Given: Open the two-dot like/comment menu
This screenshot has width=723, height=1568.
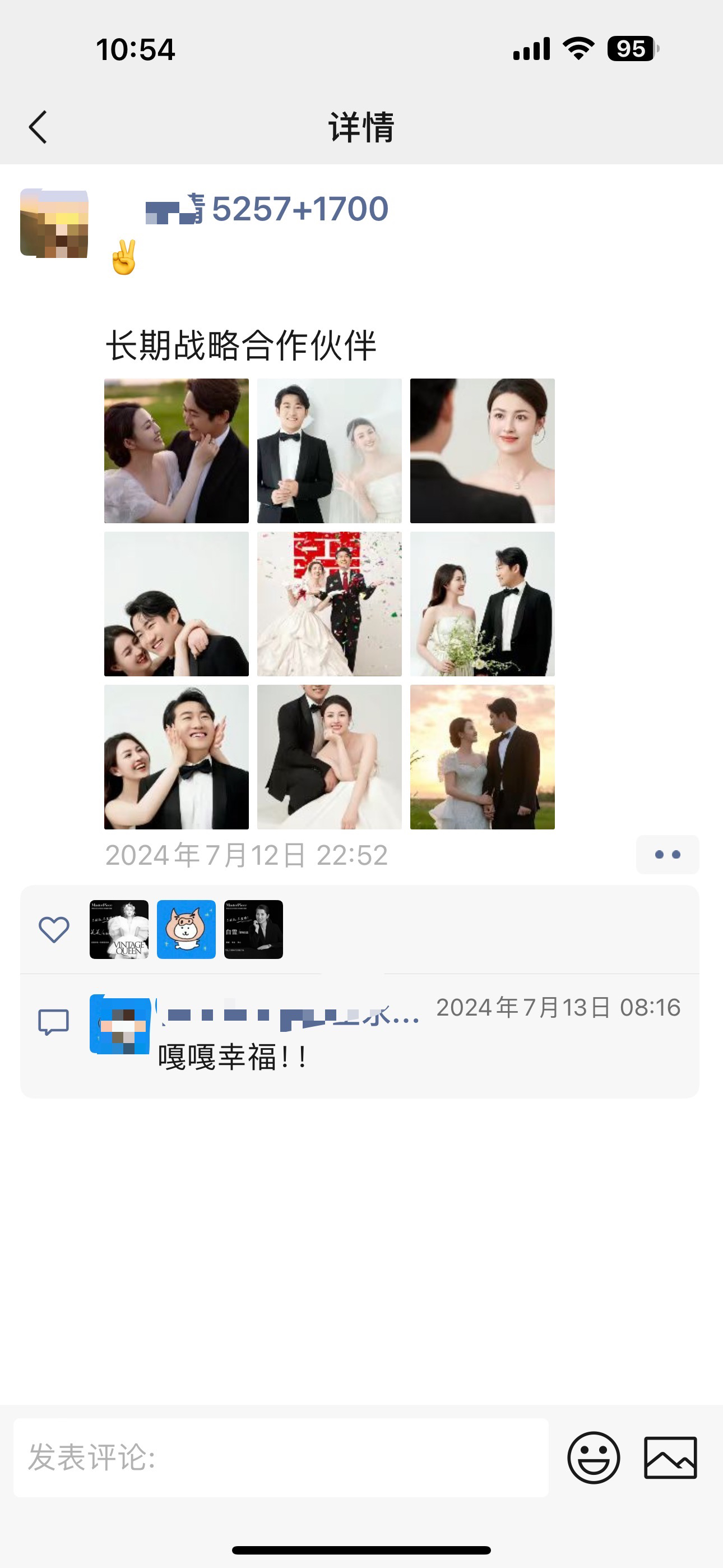Looking at the screenshot, I should 667,855.
